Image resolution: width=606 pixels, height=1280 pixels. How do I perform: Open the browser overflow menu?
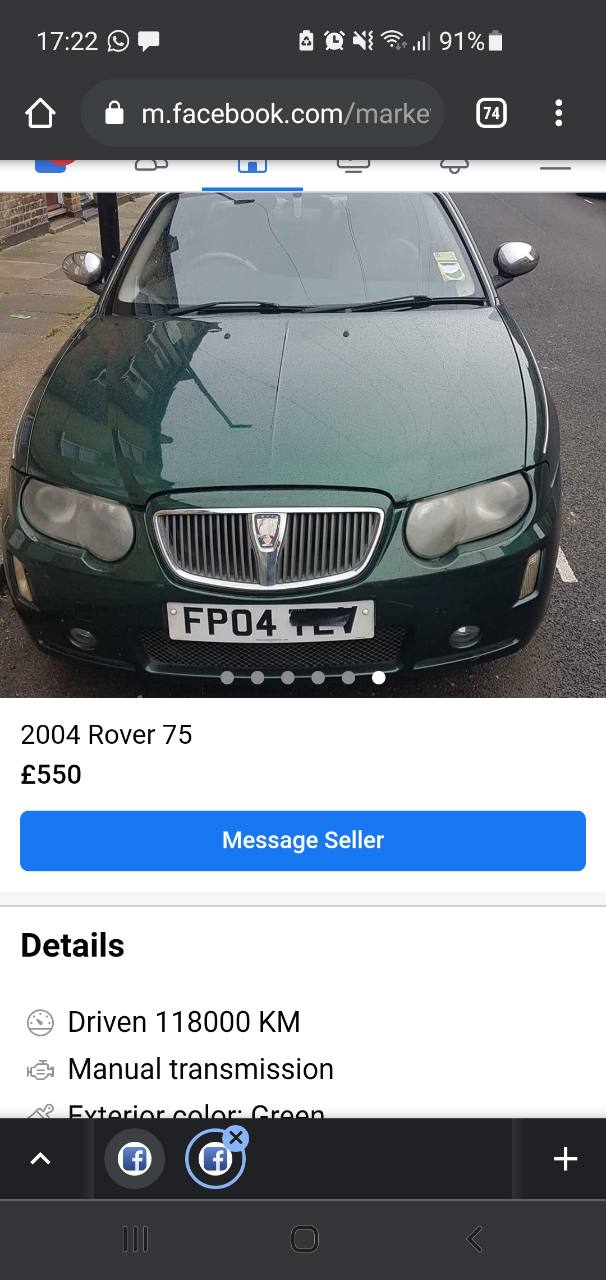click(x=559, y=113)
